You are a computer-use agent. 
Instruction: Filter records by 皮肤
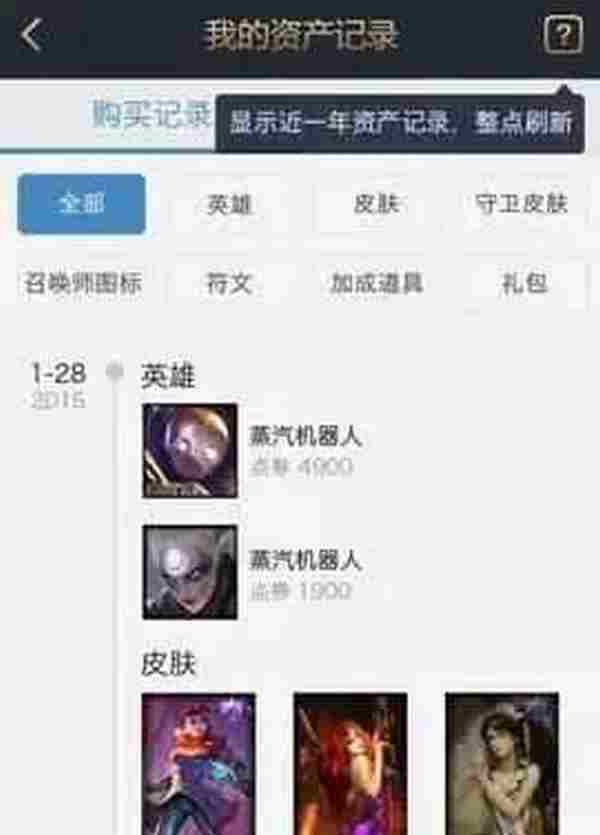[377, 204]
